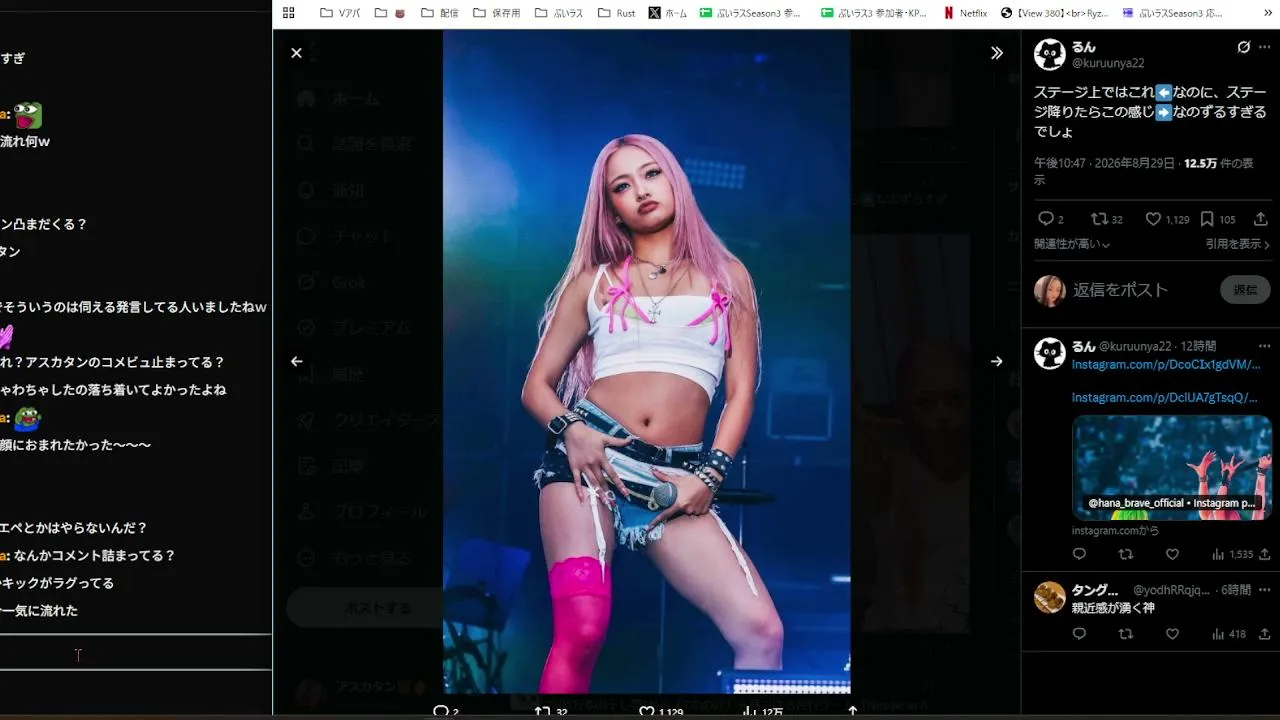The height and width of the screenshot is (720, 1280).
Task: Close the photo viewer
Action: (x=296, y=53)
